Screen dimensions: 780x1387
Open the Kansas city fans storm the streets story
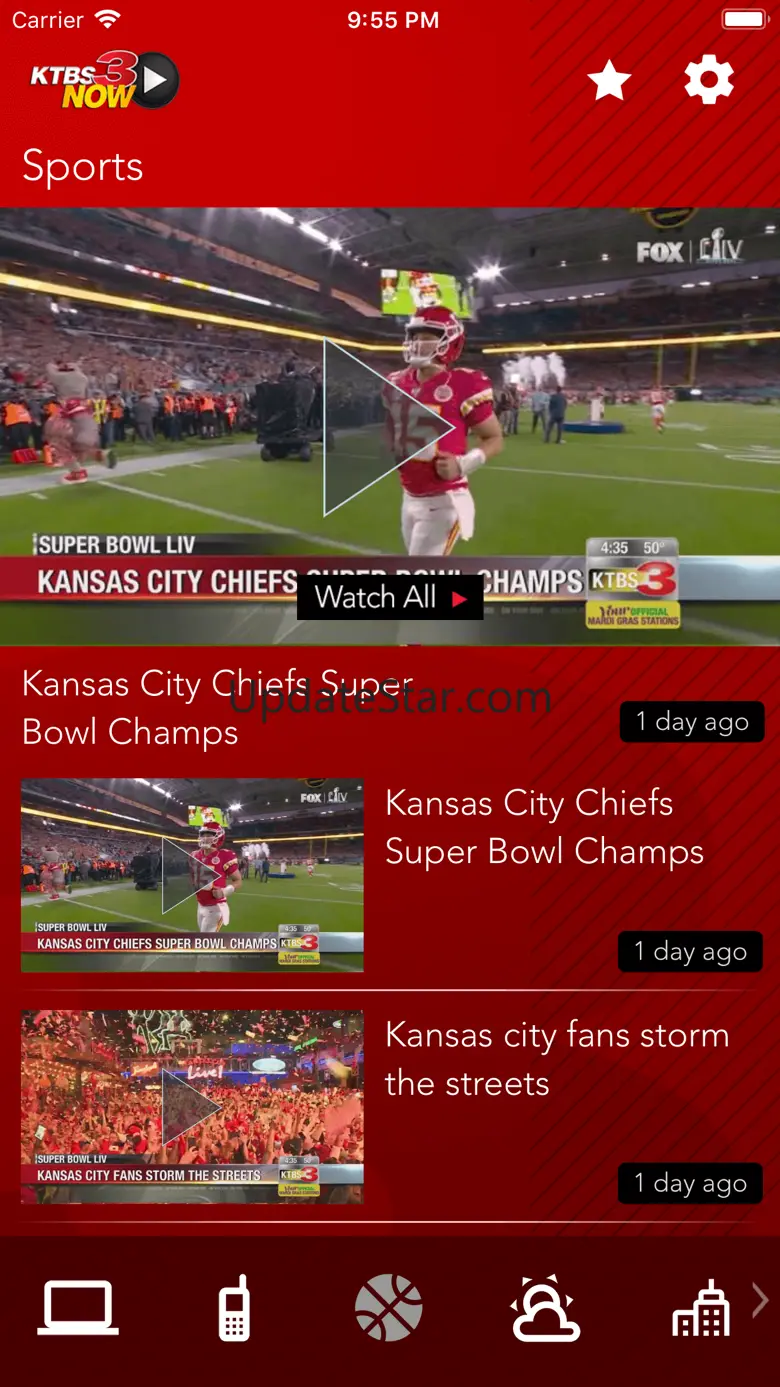pos(390,1107)
